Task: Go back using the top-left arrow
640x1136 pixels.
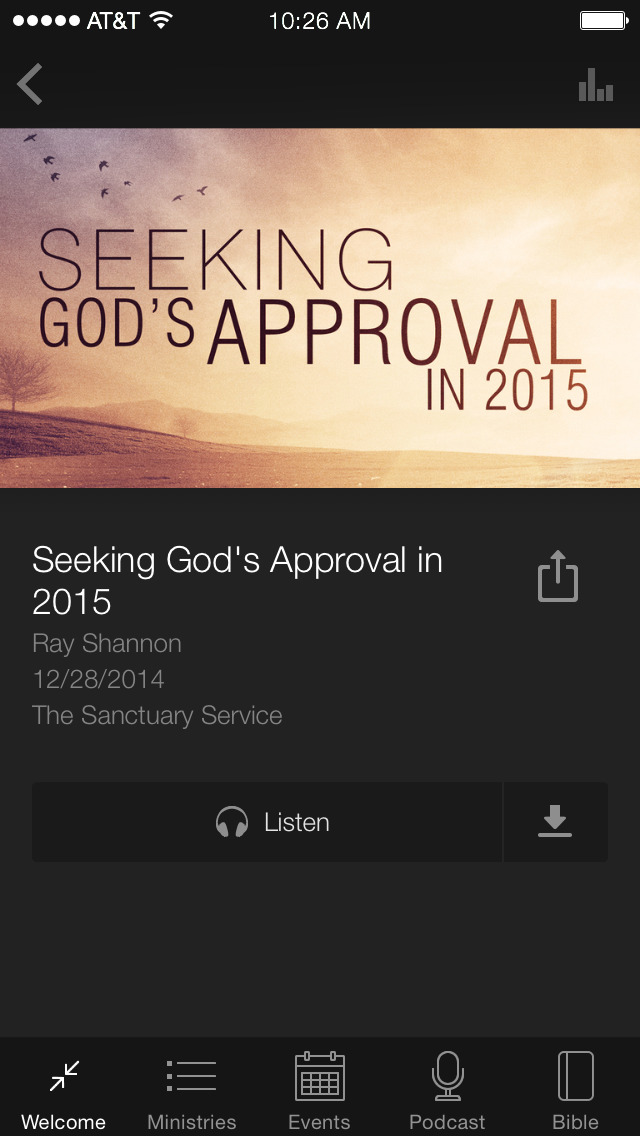Action: point(30,84)
